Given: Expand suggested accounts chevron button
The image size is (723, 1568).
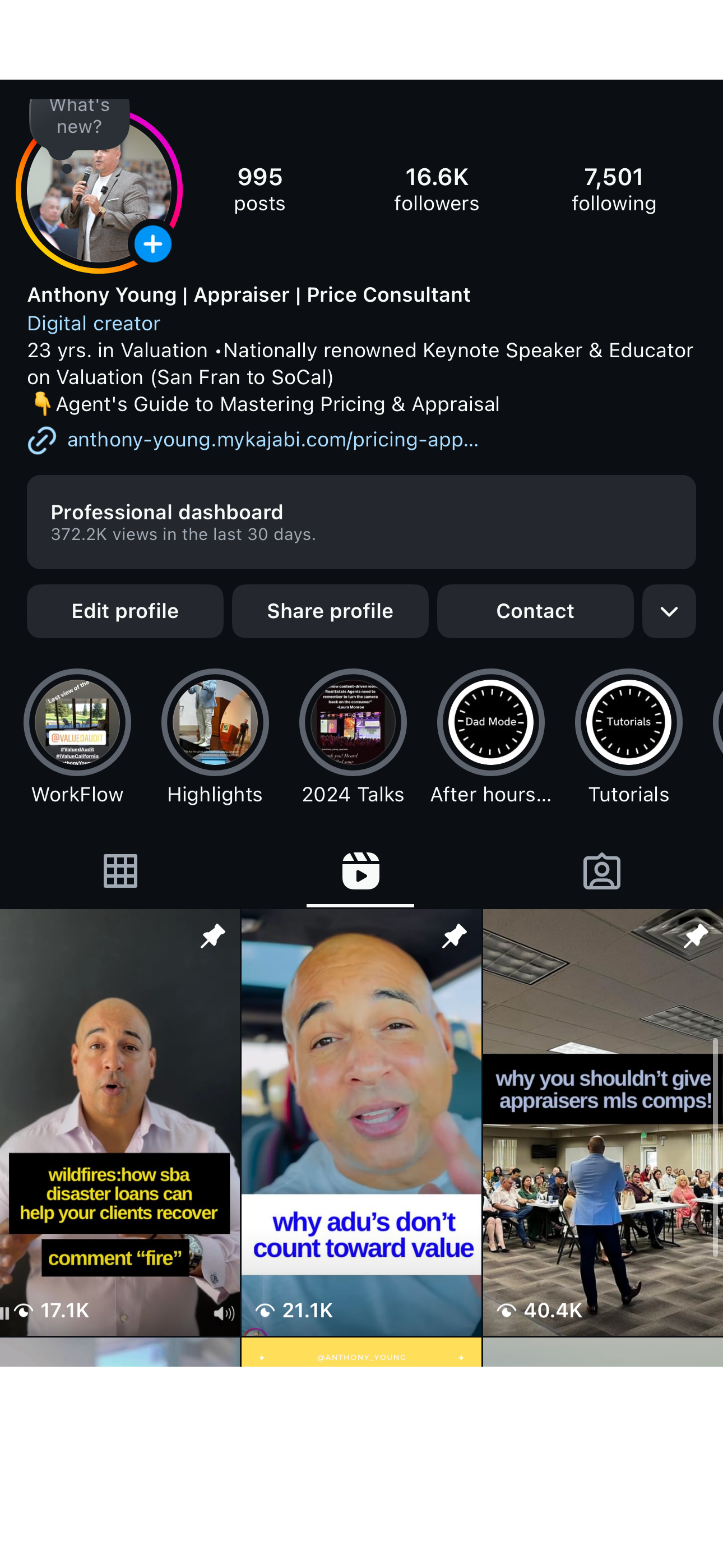Looking at the screenshot, I should tap(669, 611).
